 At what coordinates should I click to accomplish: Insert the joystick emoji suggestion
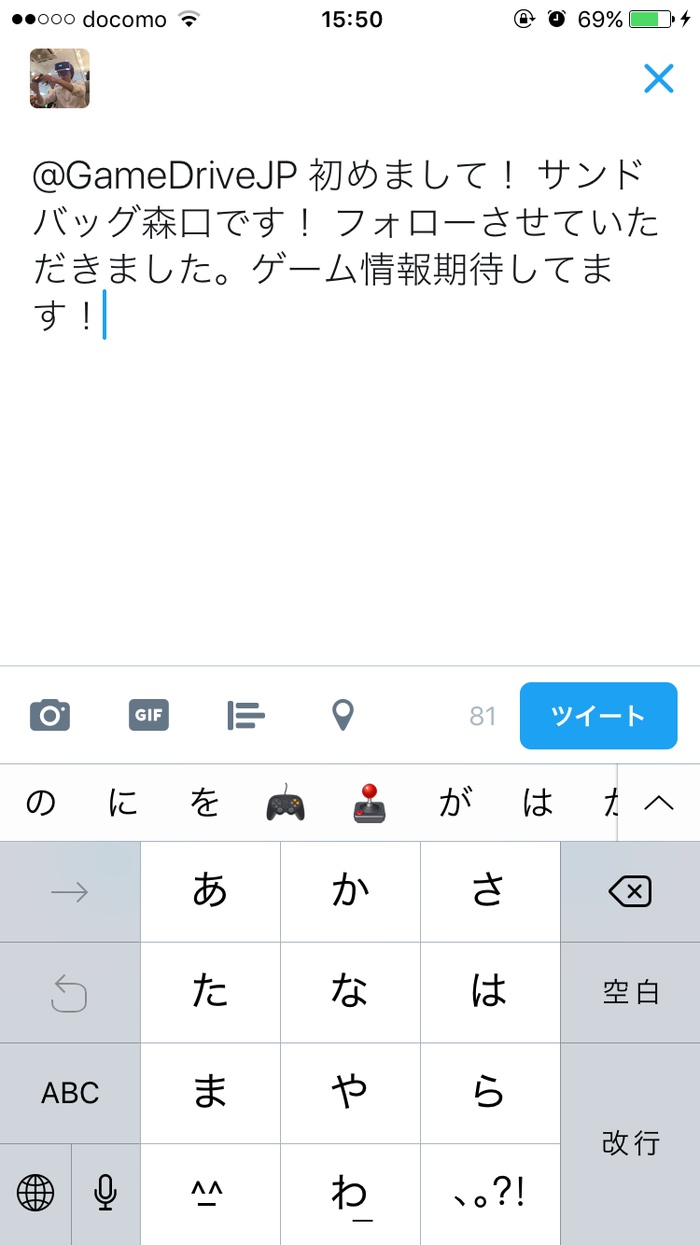click(x=370, y=803)
